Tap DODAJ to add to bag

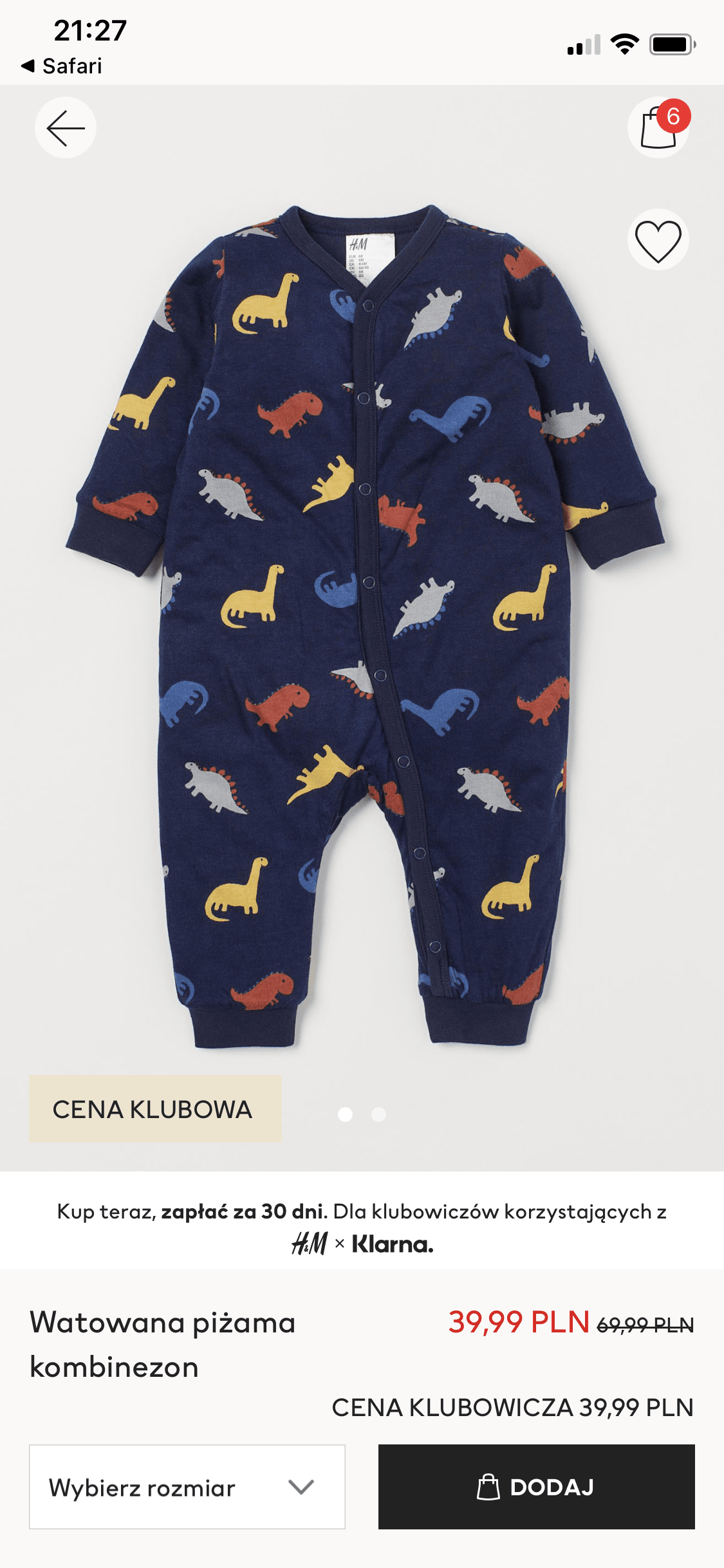(536, 1487)
